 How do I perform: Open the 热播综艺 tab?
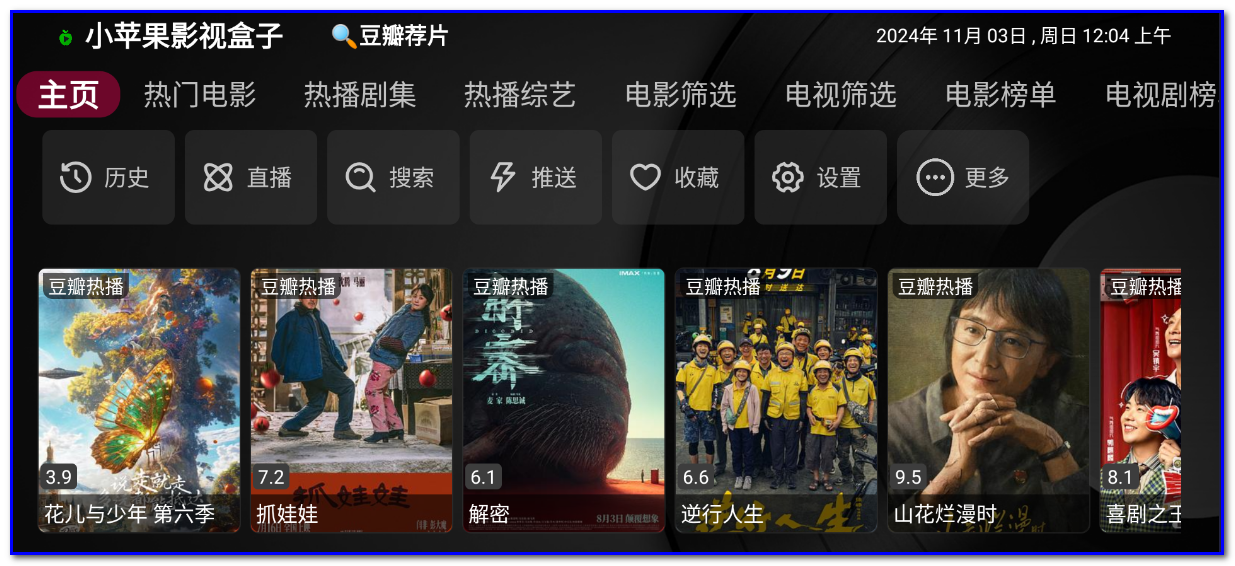click(520, 95)
